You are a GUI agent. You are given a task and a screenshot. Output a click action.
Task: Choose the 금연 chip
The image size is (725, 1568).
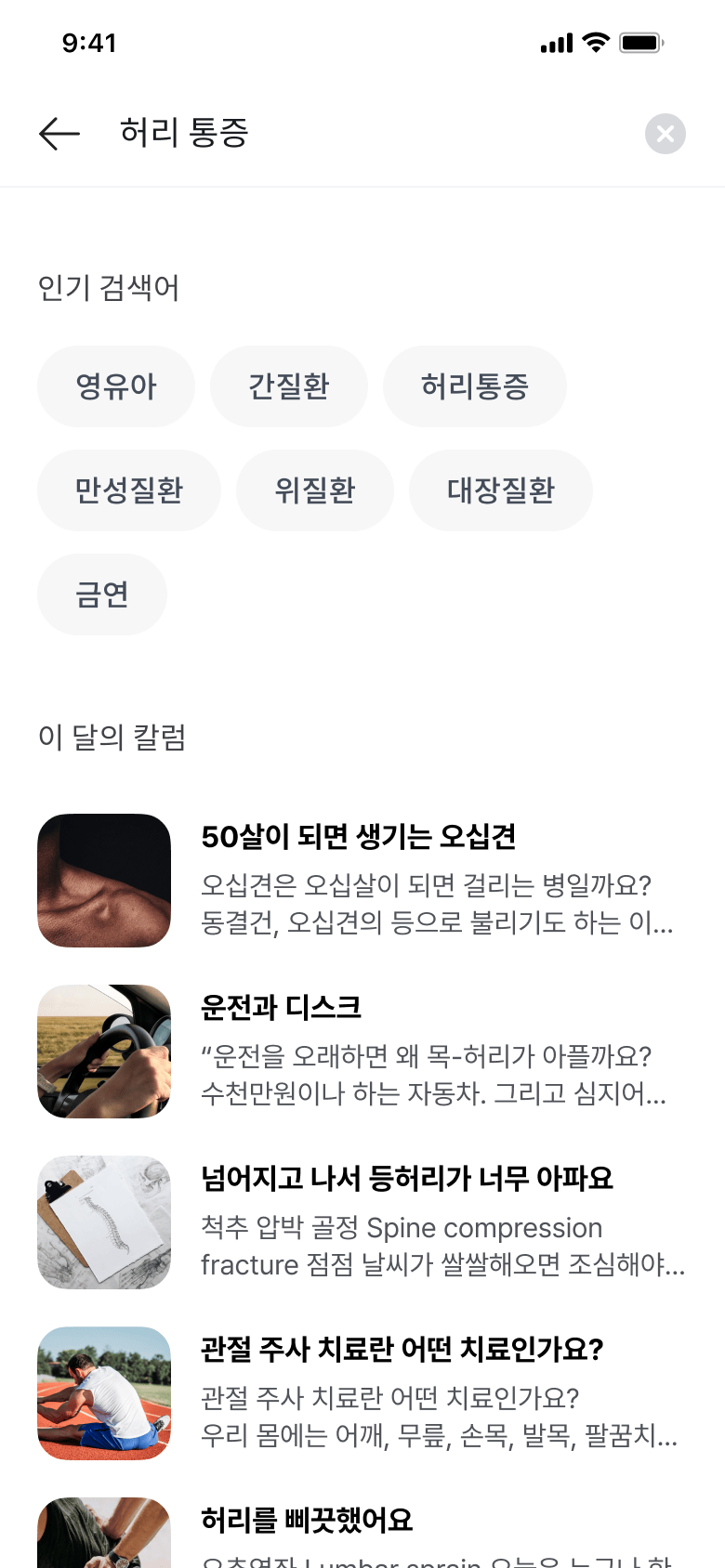[102, 595]
